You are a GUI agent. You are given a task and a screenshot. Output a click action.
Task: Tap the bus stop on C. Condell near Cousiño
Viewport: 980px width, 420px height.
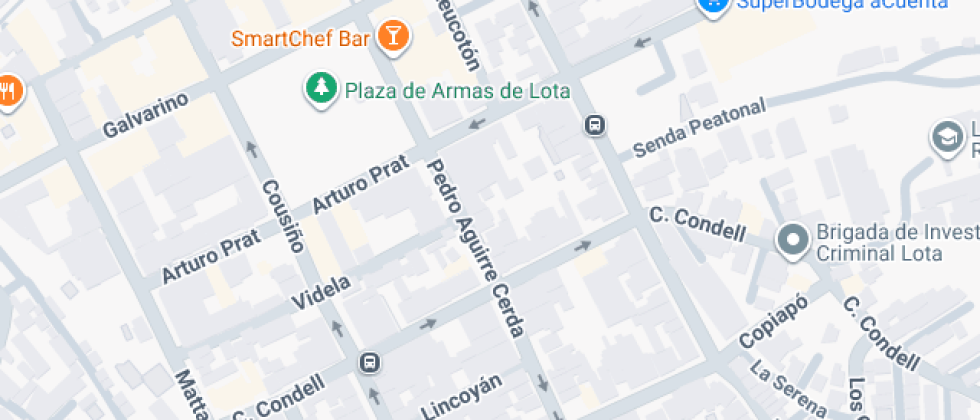(370, 362)
